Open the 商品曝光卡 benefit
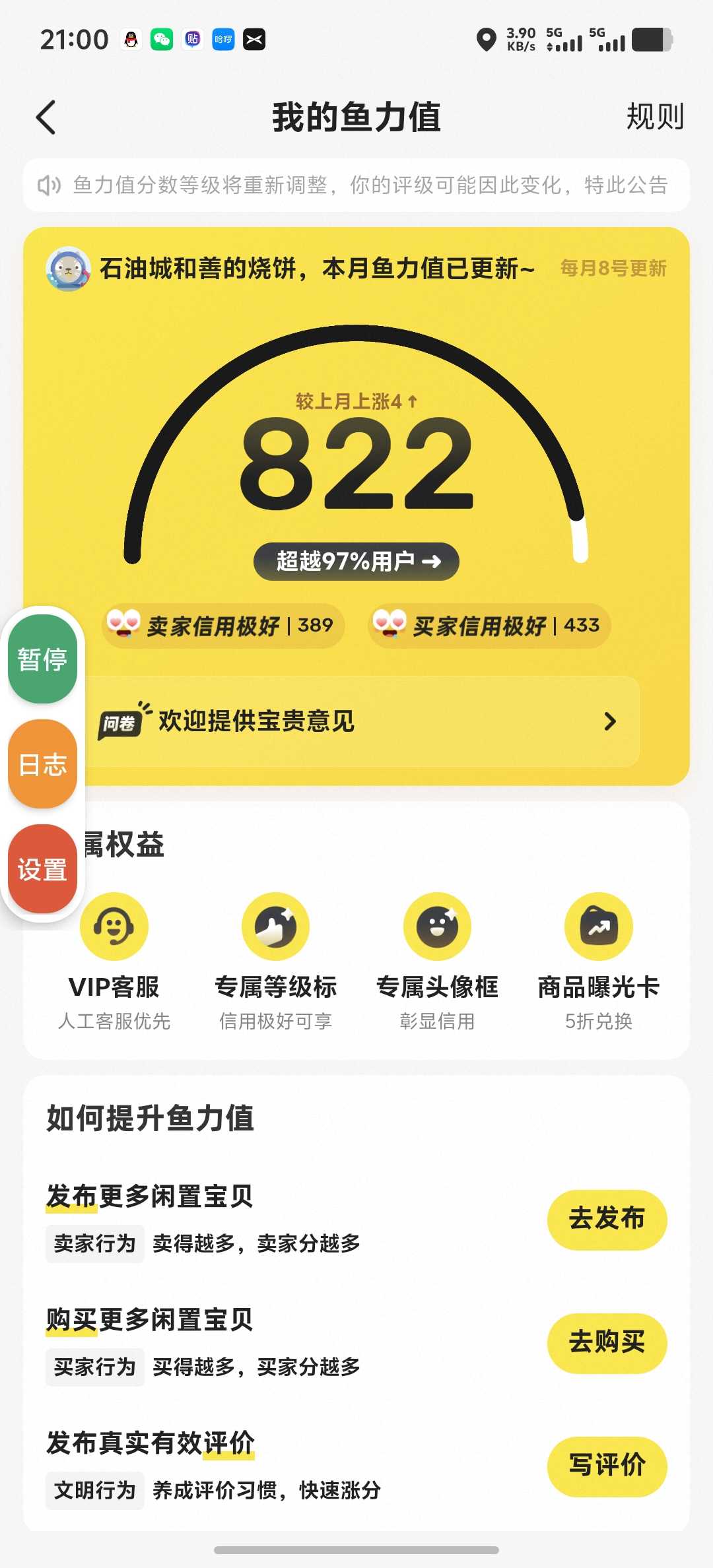Screen dimensions: 713x1568 coord(598,960)
